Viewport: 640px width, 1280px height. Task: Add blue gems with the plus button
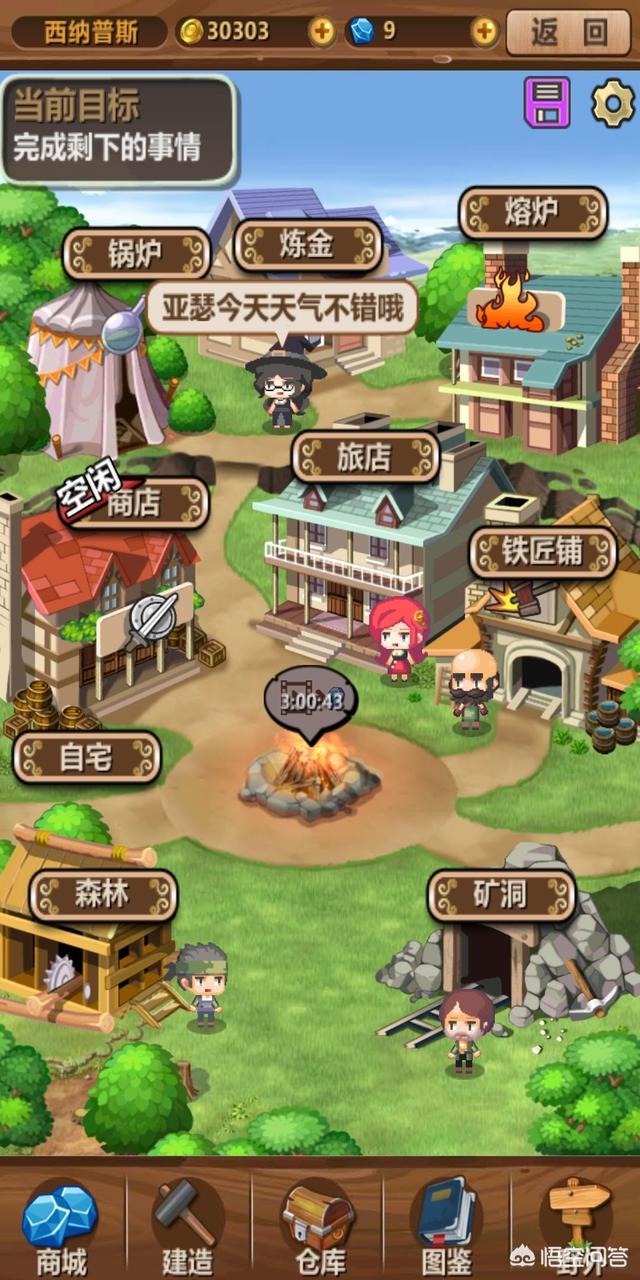pos(484,32)
